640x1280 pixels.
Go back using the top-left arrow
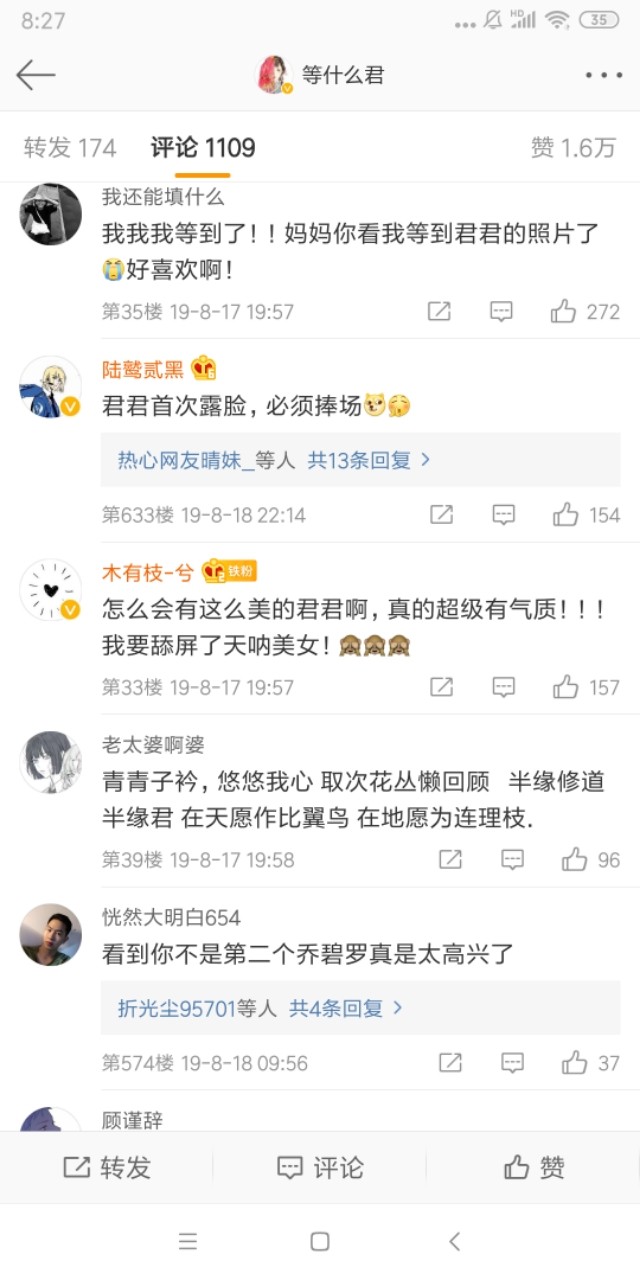coord(36,75)
